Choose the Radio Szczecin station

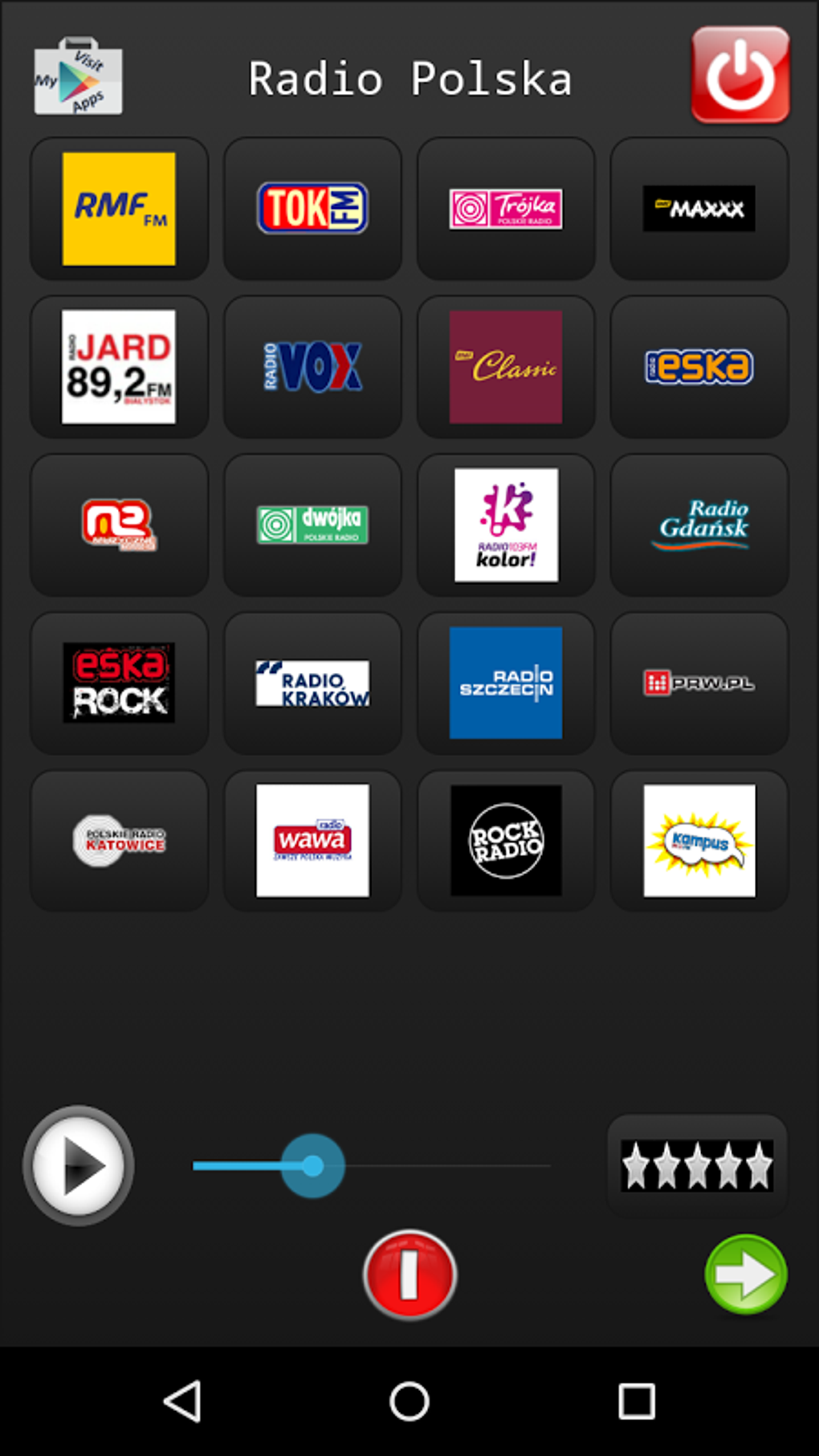click(506, 683)
